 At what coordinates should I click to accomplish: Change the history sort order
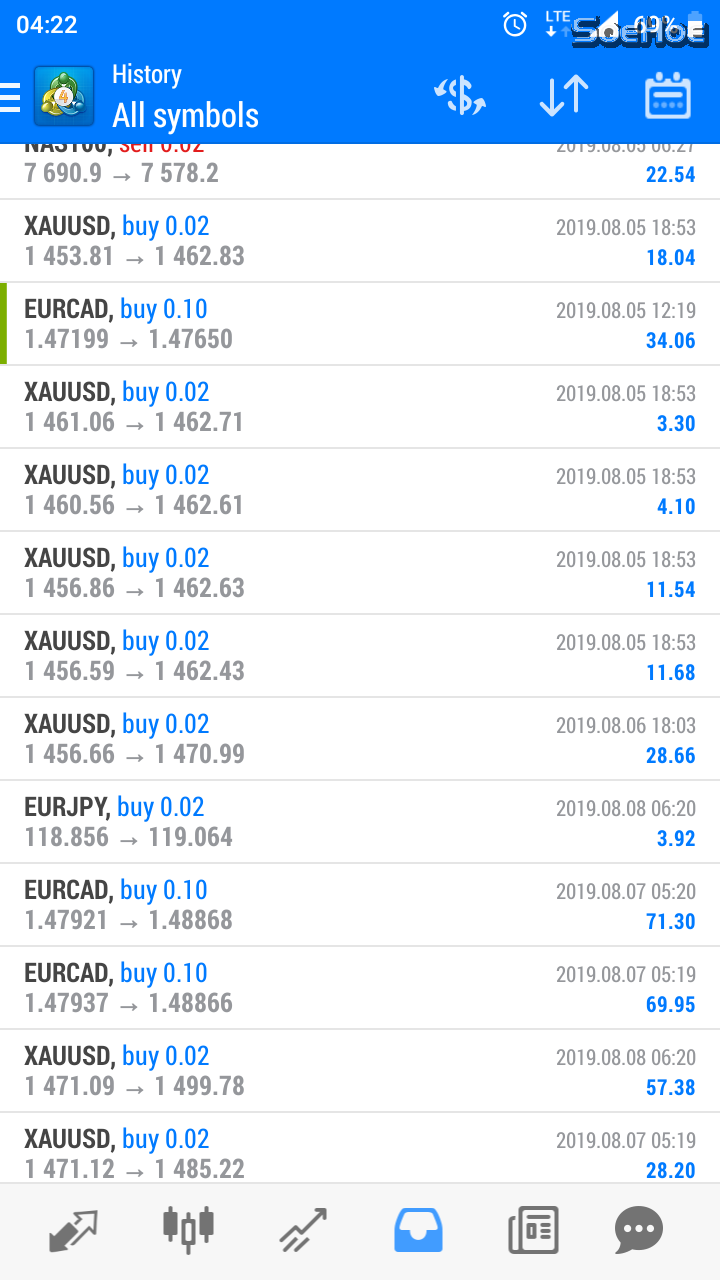point(564,97)
